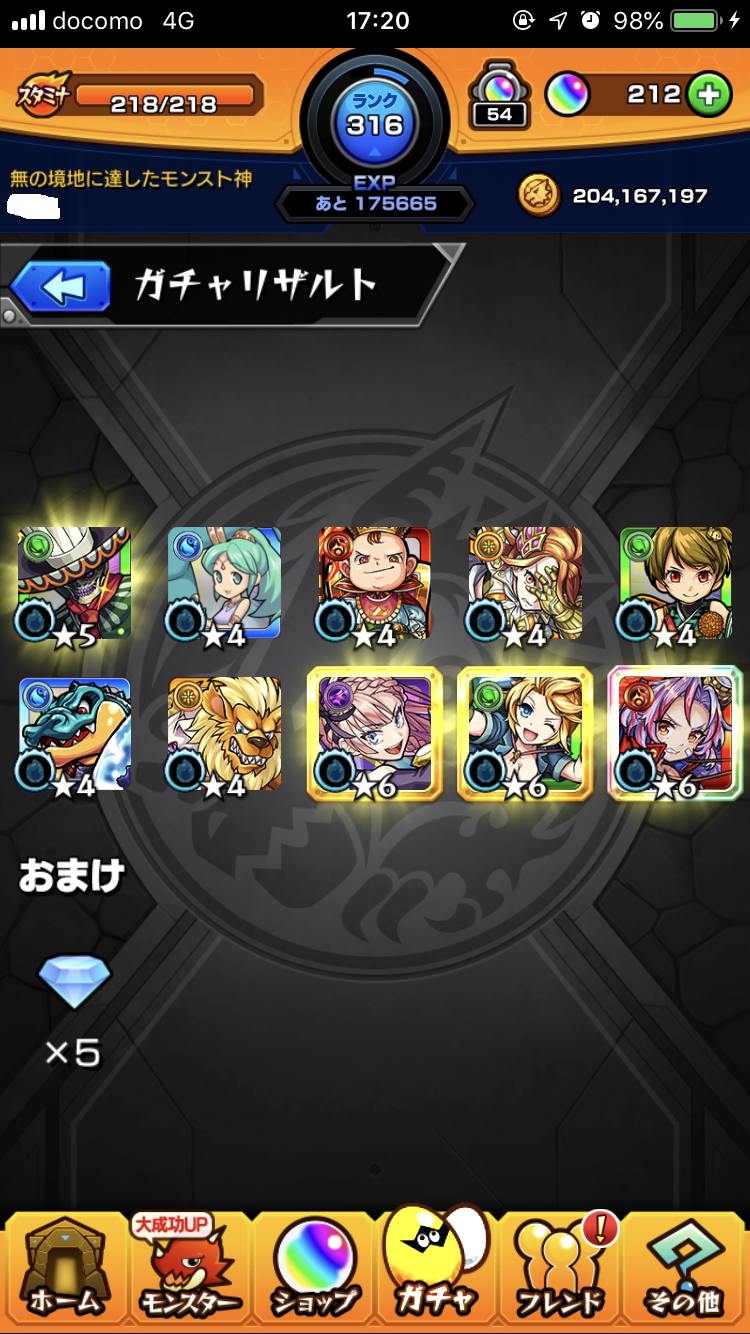Image resolution: width=750 pixels, height=1334 pixels.
Task: Switch to the モンスター tab
Action: (188, 1270)
